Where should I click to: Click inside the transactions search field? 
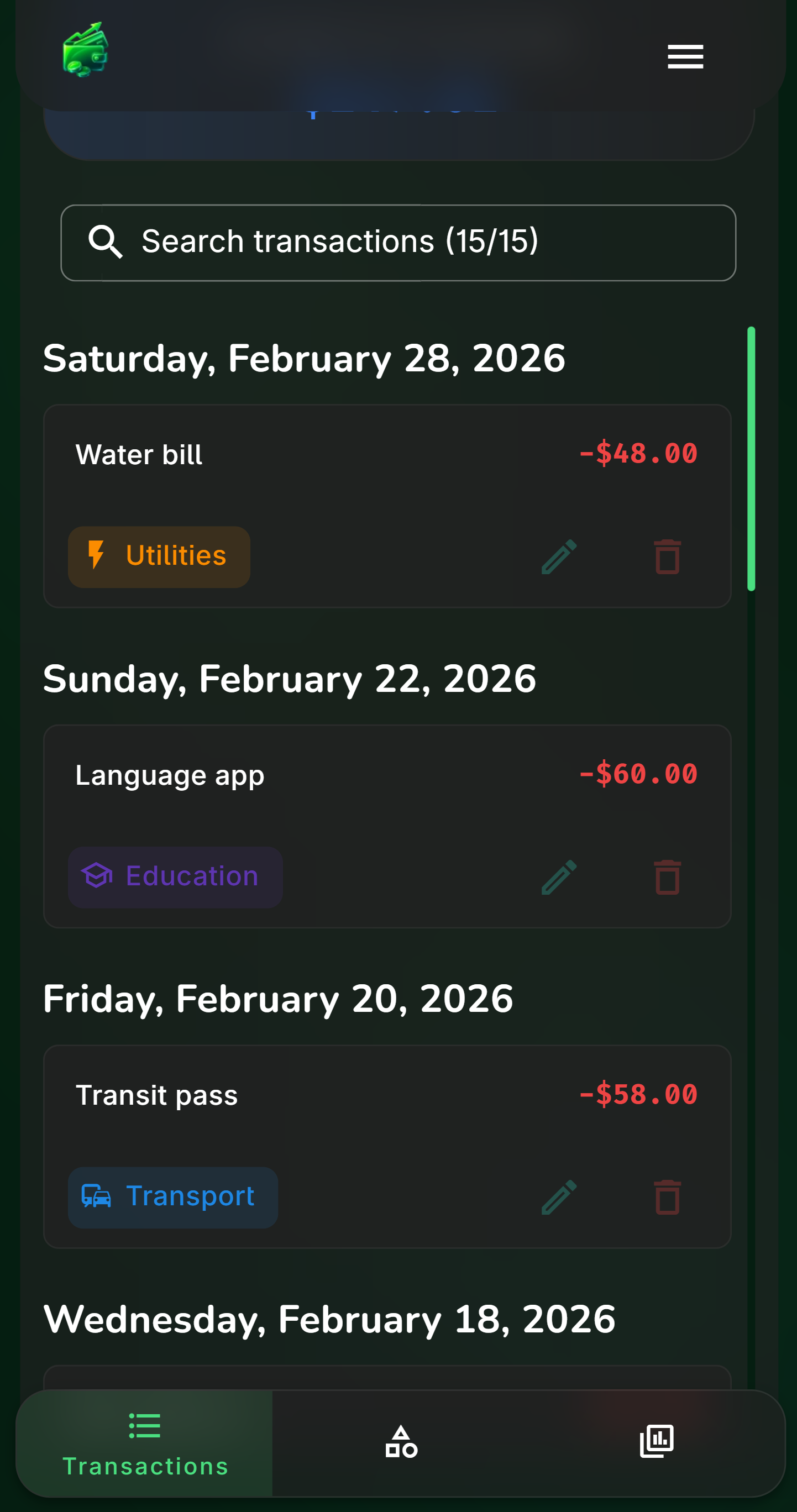(398, 242)
